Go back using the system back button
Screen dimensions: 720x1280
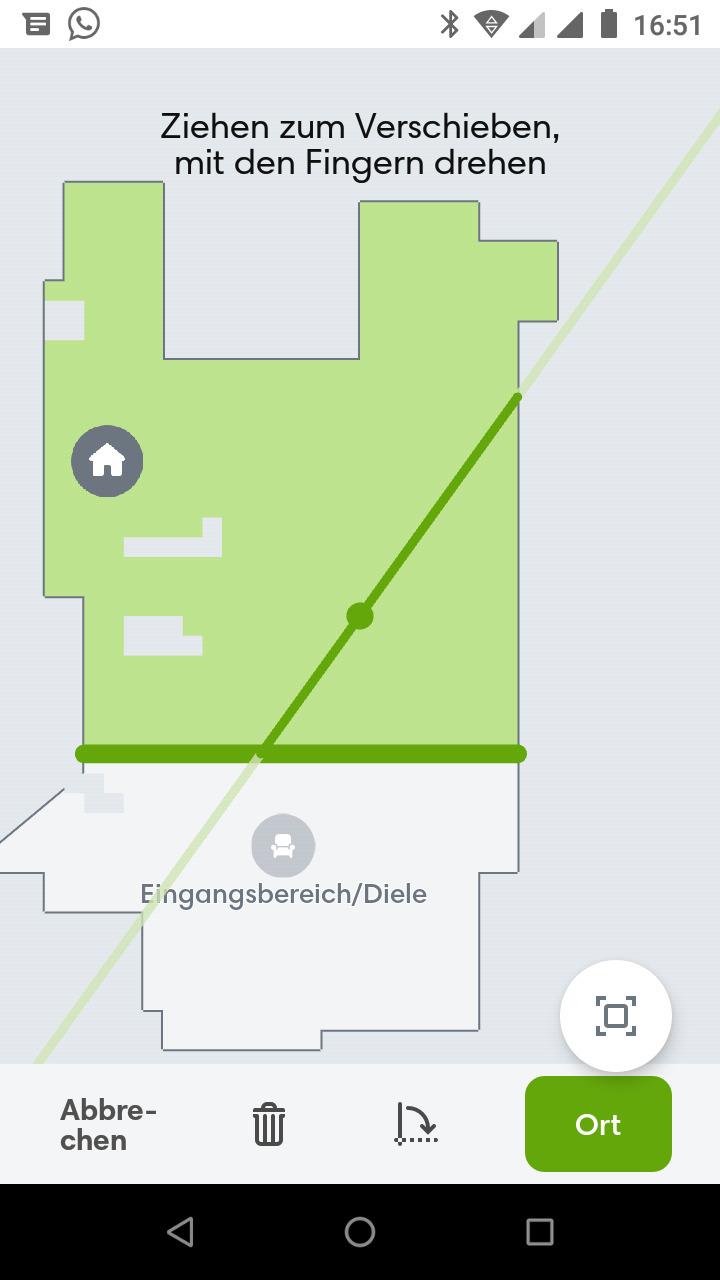(x=180, y=1232)
